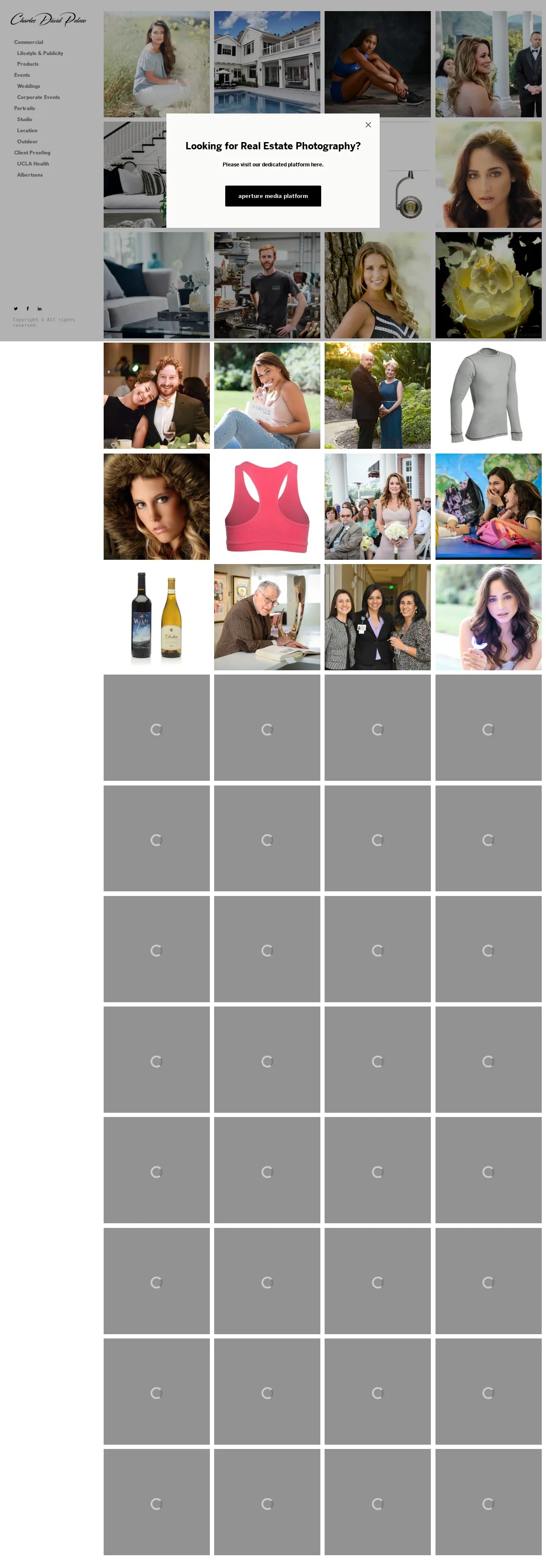
Task: Open the Outdoor portraits gallery
Action: (x=27, y=142)
